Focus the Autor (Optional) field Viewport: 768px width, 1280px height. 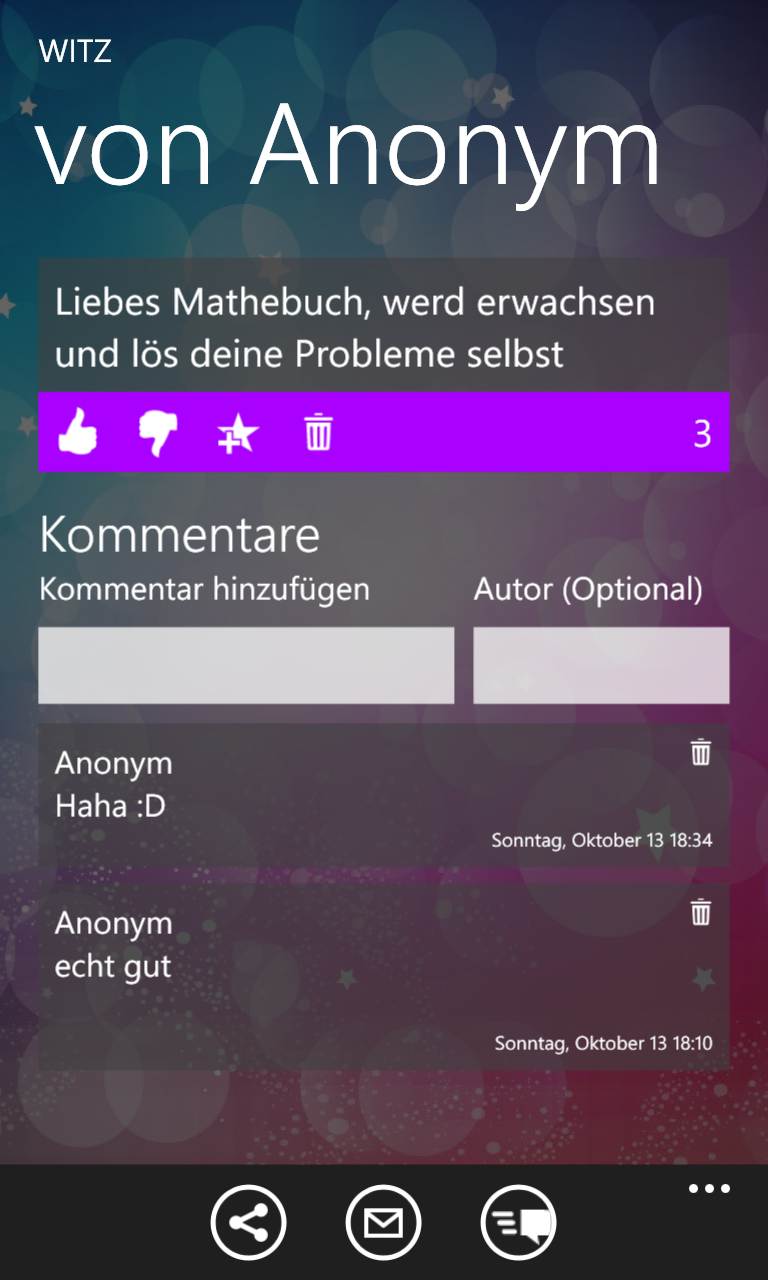(x=601, y=665)
